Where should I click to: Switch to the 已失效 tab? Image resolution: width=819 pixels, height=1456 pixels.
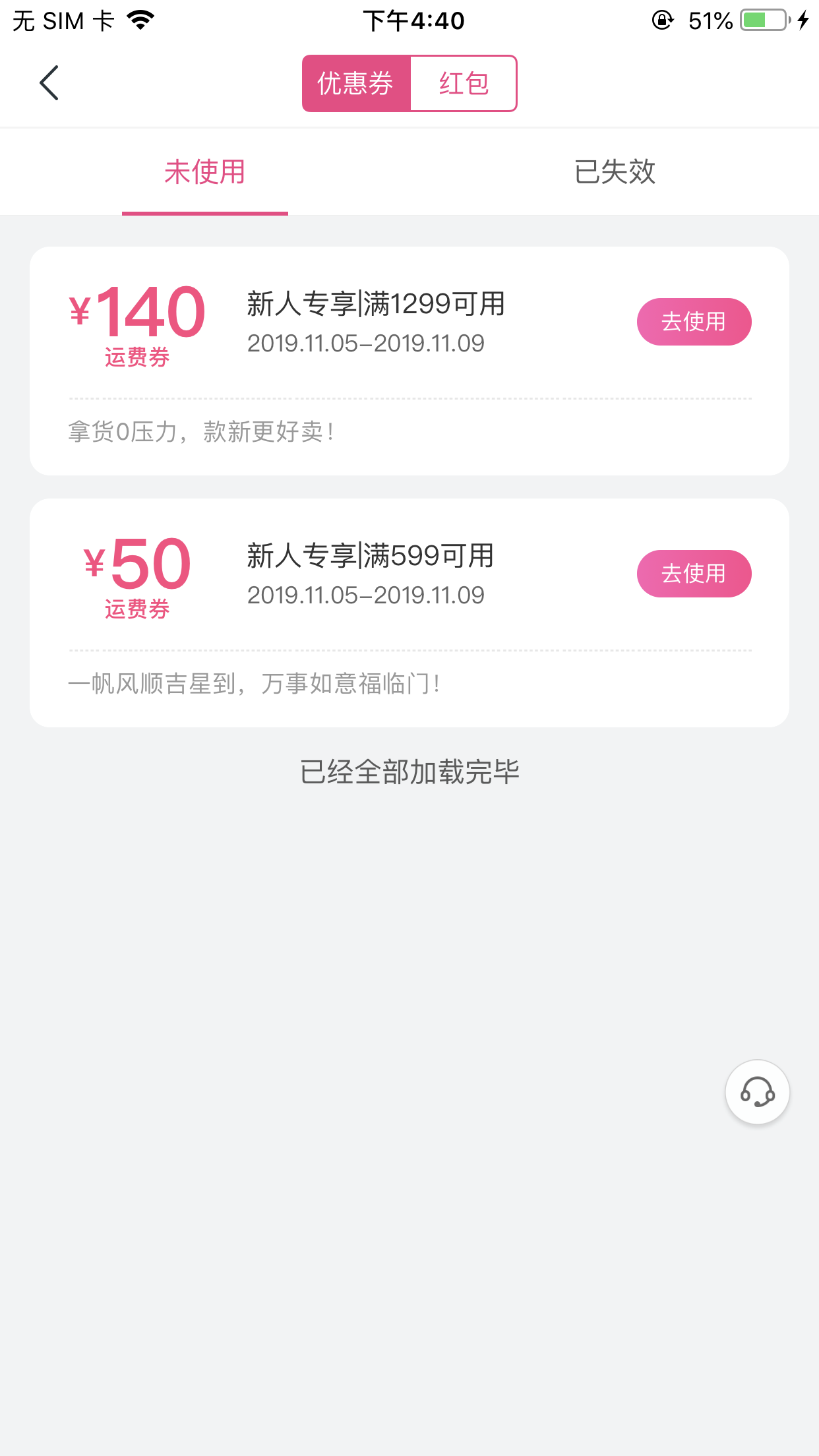tap(615, 172)
